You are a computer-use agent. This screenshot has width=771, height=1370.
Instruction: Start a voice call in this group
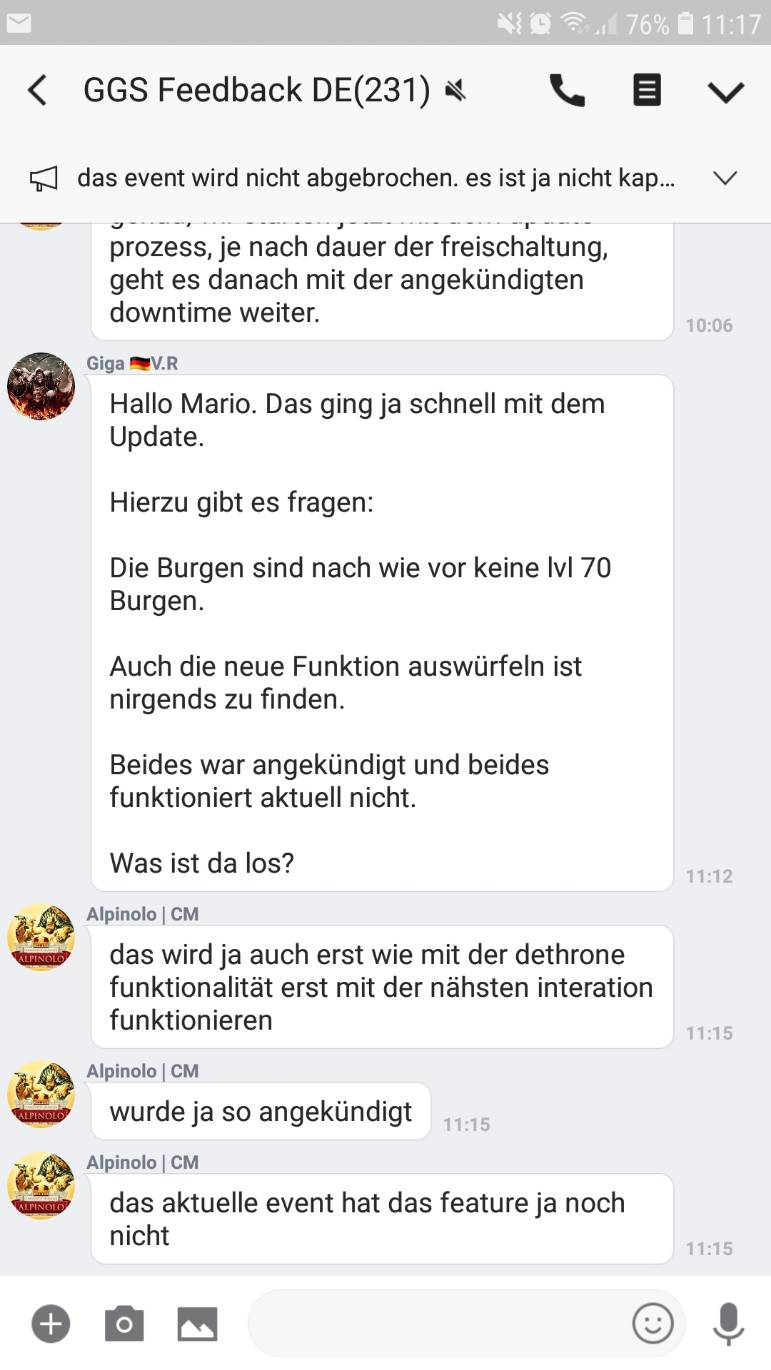tap(567, 91)
